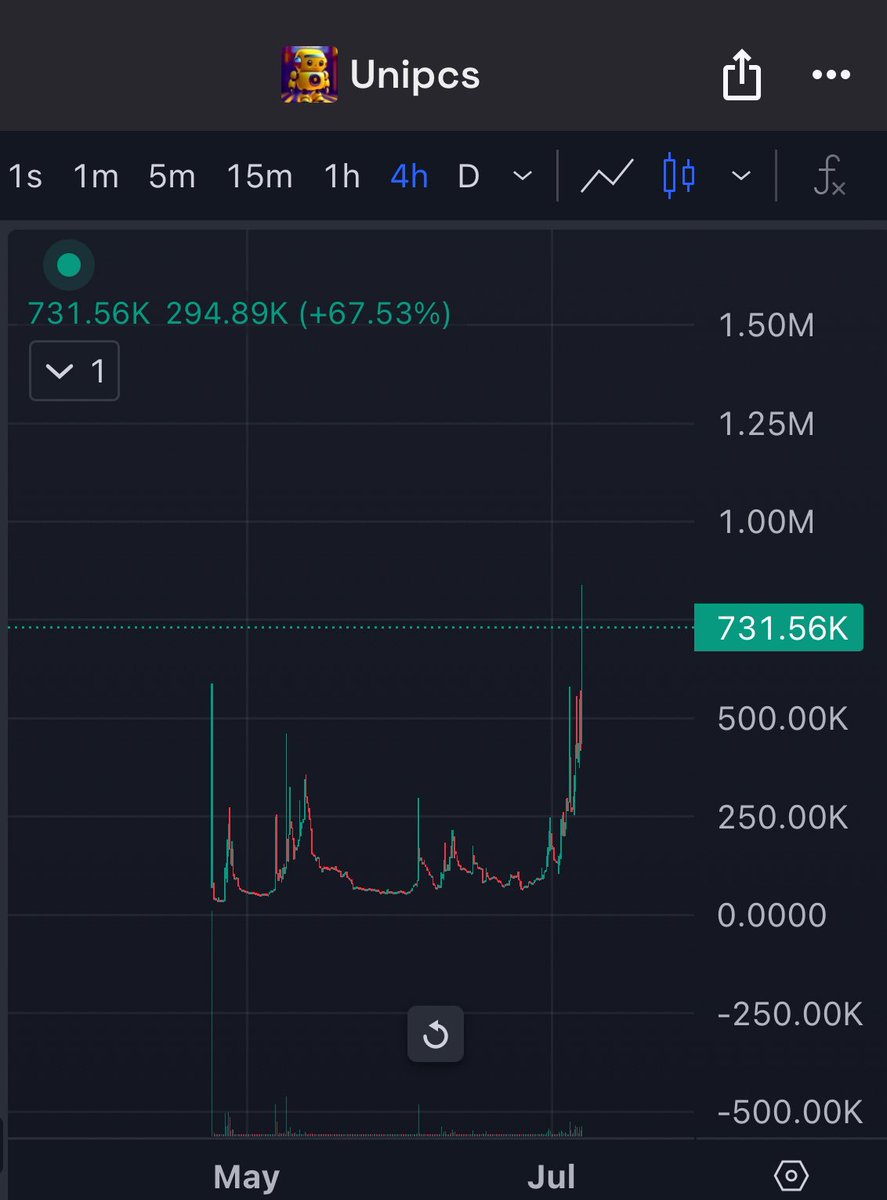Switch to the 5m interval
Image resolution: width=887 pixels, height=1200 pixels.
coord(172,177)
